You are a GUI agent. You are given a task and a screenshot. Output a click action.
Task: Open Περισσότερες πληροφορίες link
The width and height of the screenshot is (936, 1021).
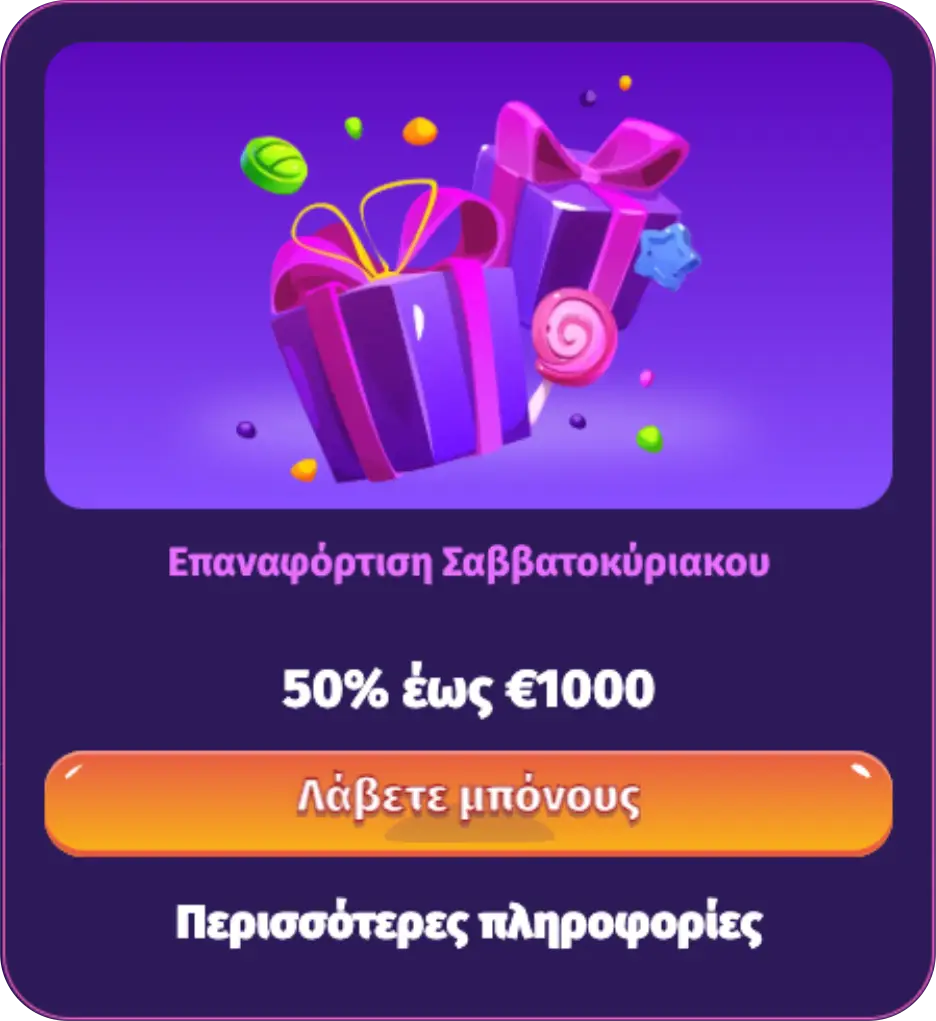(468, 923)
